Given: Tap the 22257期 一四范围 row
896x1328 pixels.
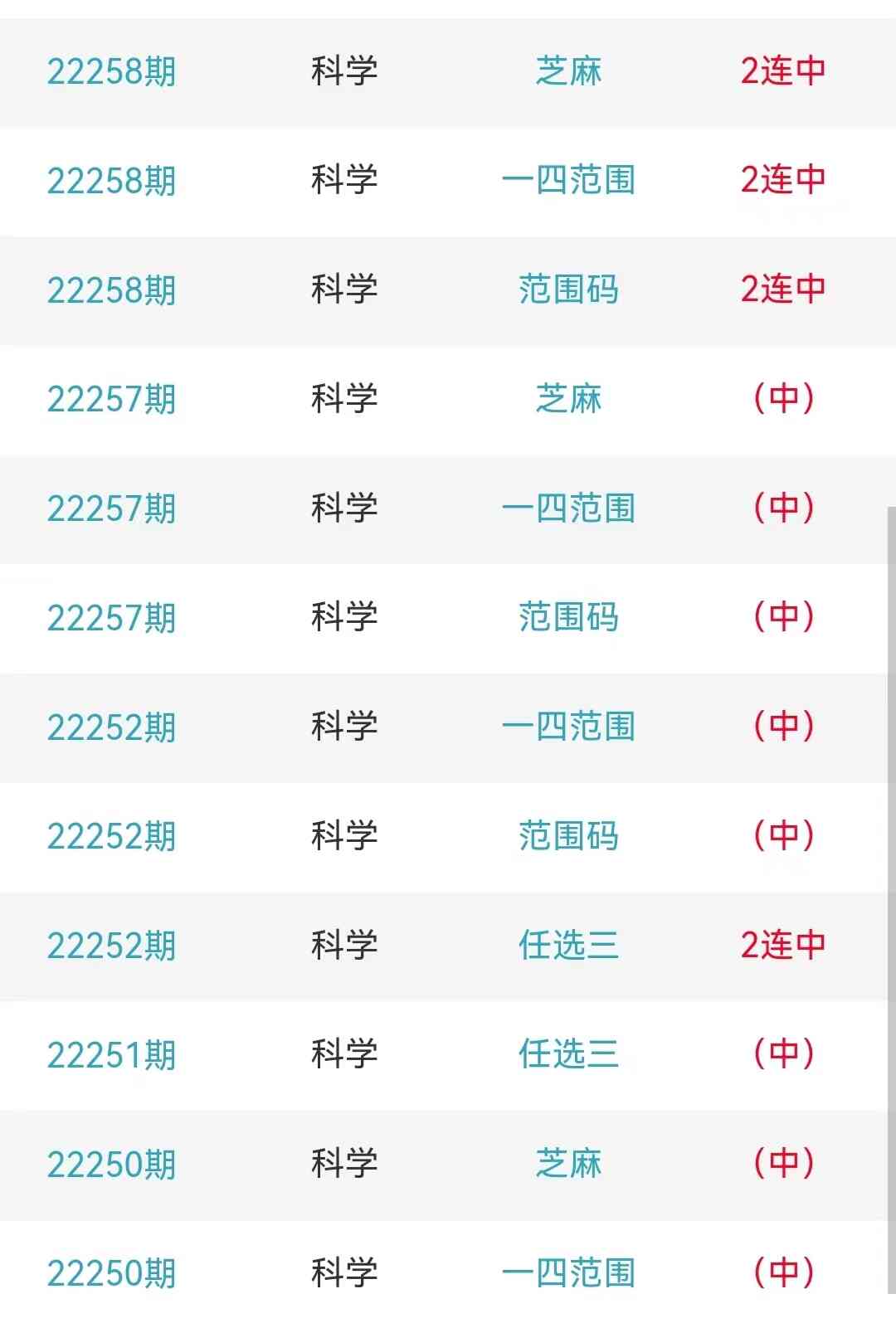Looking at the screenshot, I should (x=568, y=509).
